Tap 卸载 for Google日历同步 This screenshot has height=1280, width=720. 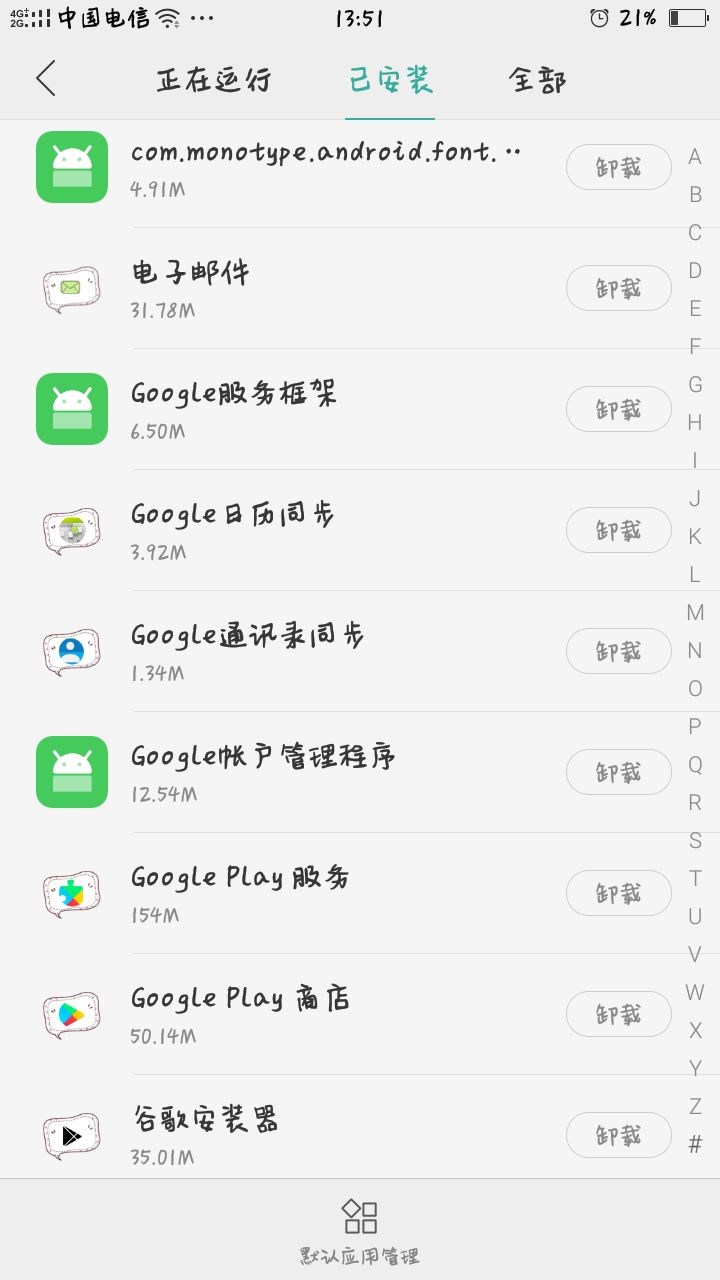tap(619, 530)
